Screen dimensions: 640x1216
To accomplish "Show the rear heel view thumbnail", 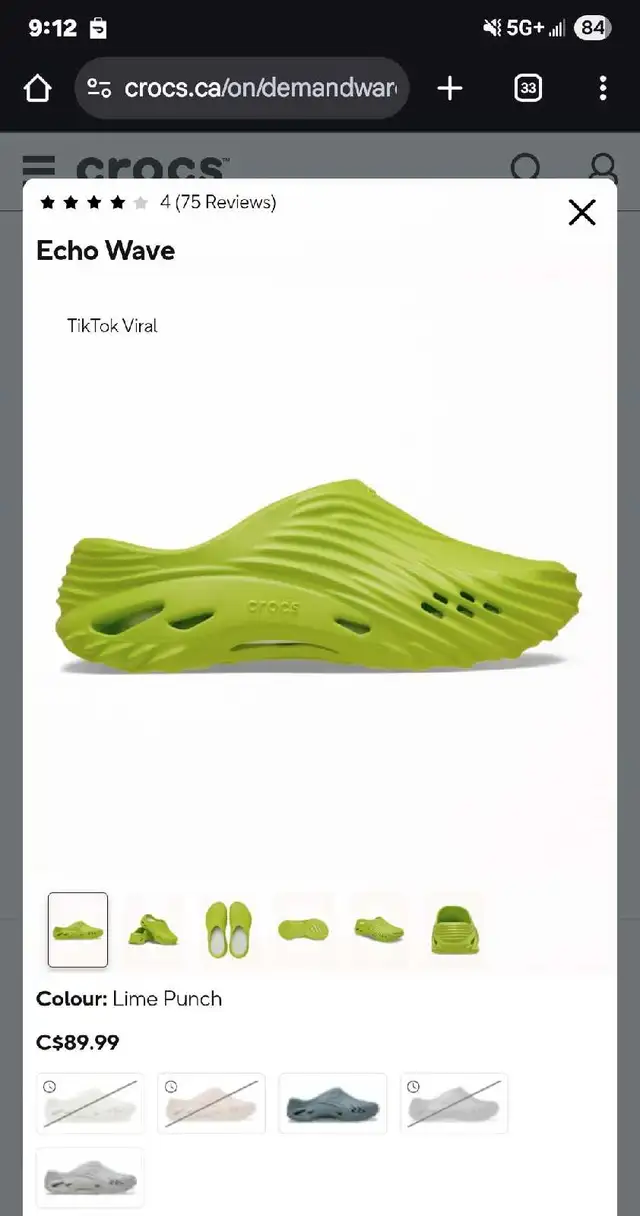I will 454,930.
